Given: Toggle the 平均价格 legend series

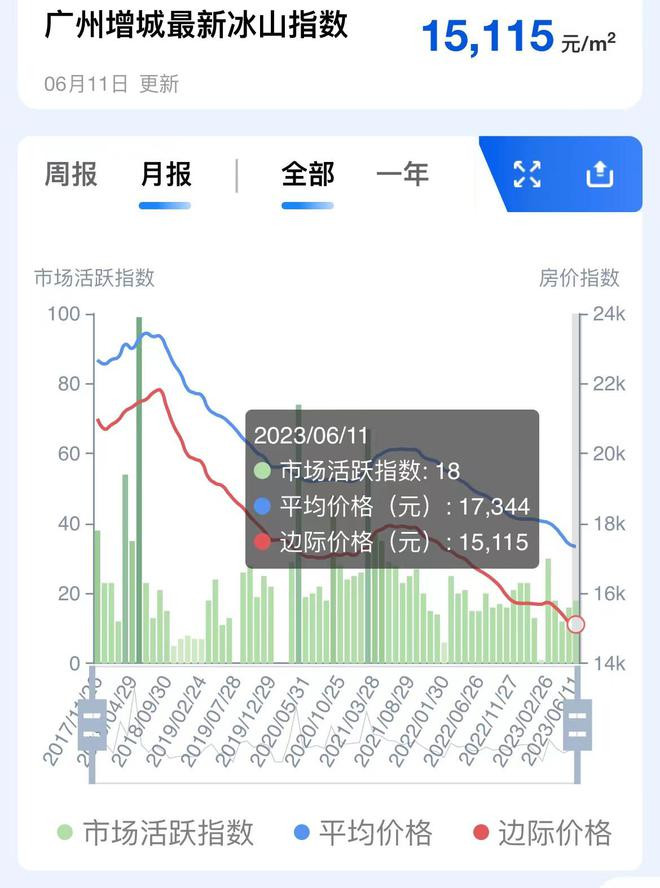Looking at the screenshot, I should tap(364, 832).
